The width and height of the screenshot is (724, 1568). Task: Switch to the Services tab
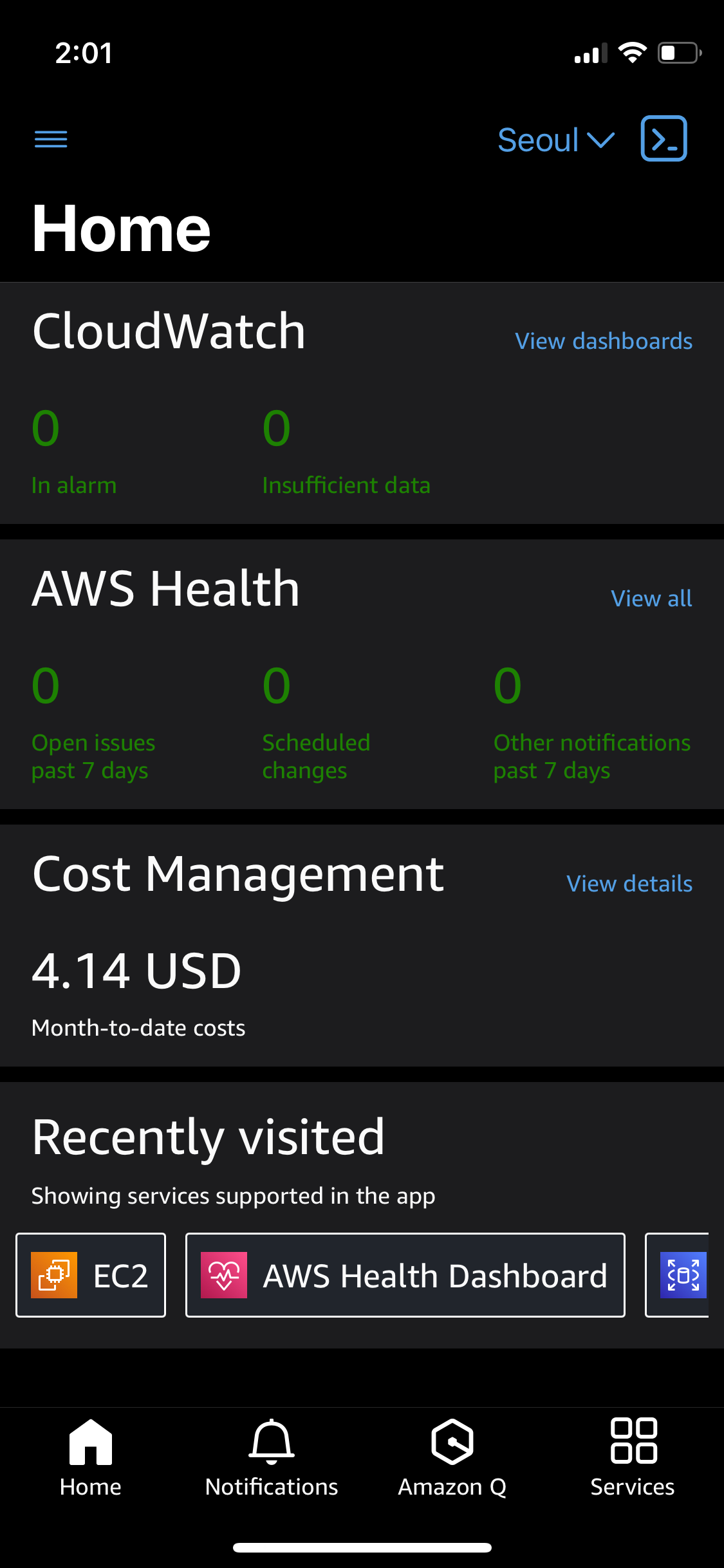click(x=633, y=1458)
